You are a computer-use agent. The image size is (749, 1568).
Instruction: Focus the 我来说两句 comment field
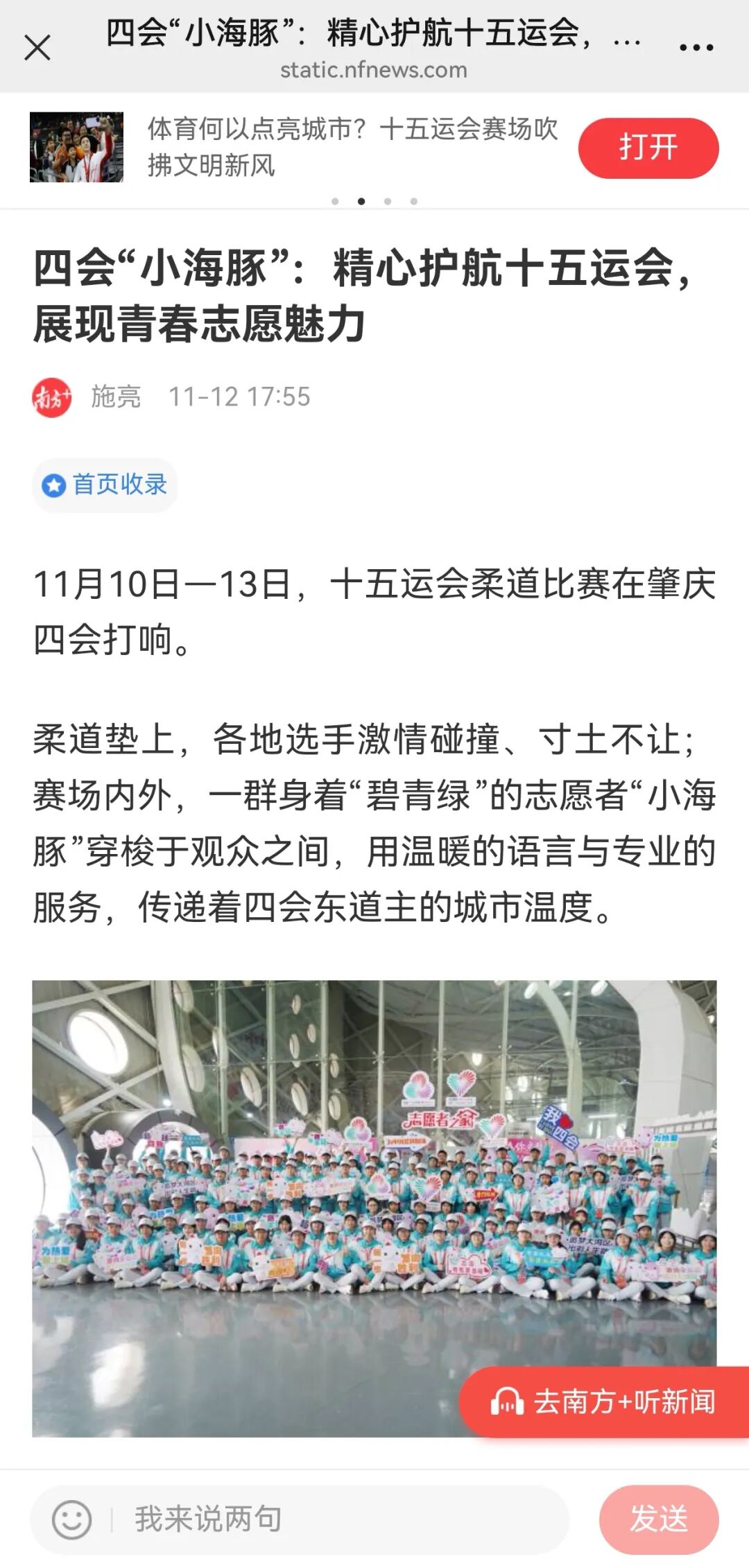coord(333,1519)
